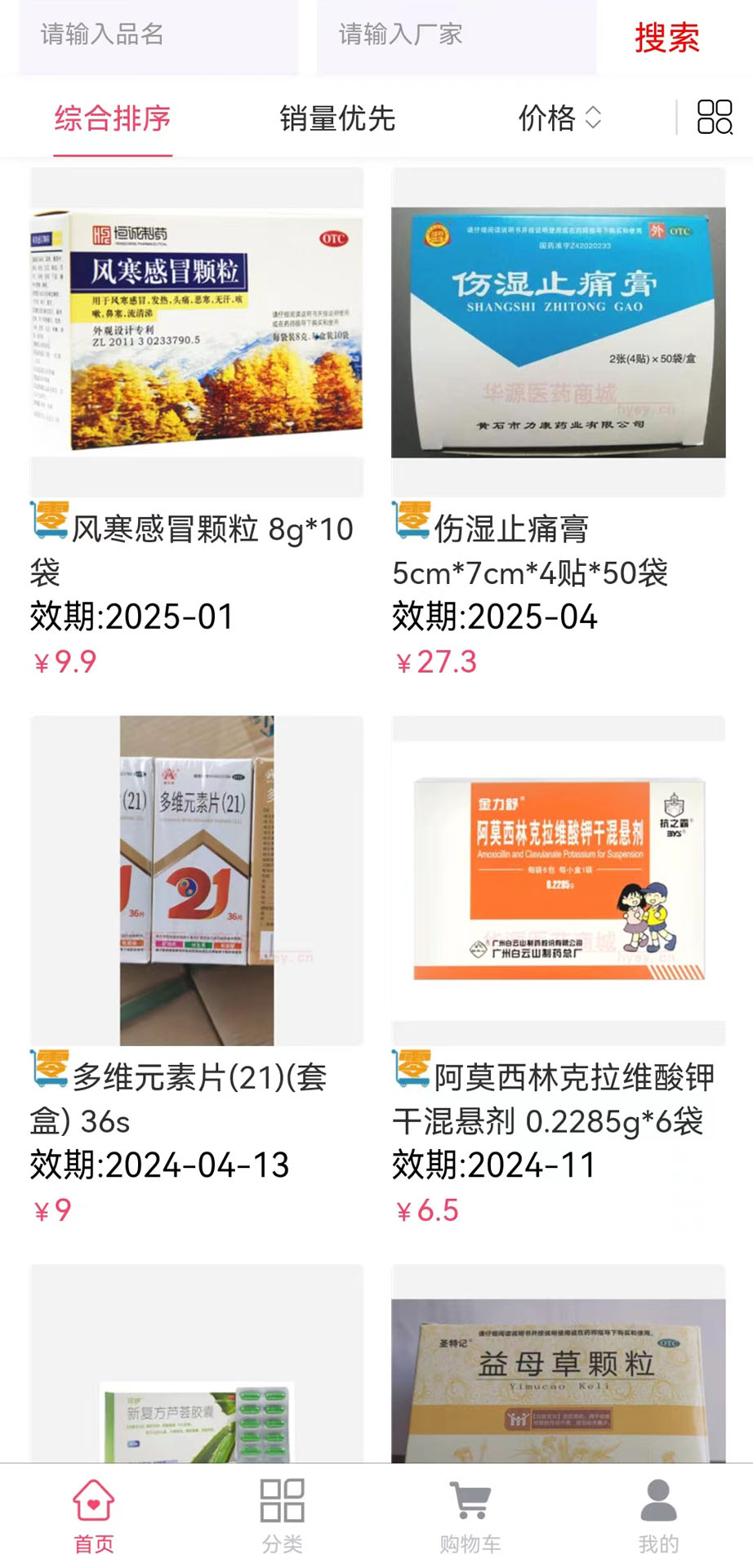Tap the manufacturer input field
Viewport: 753px width, 1568px height.
(456, 35)
